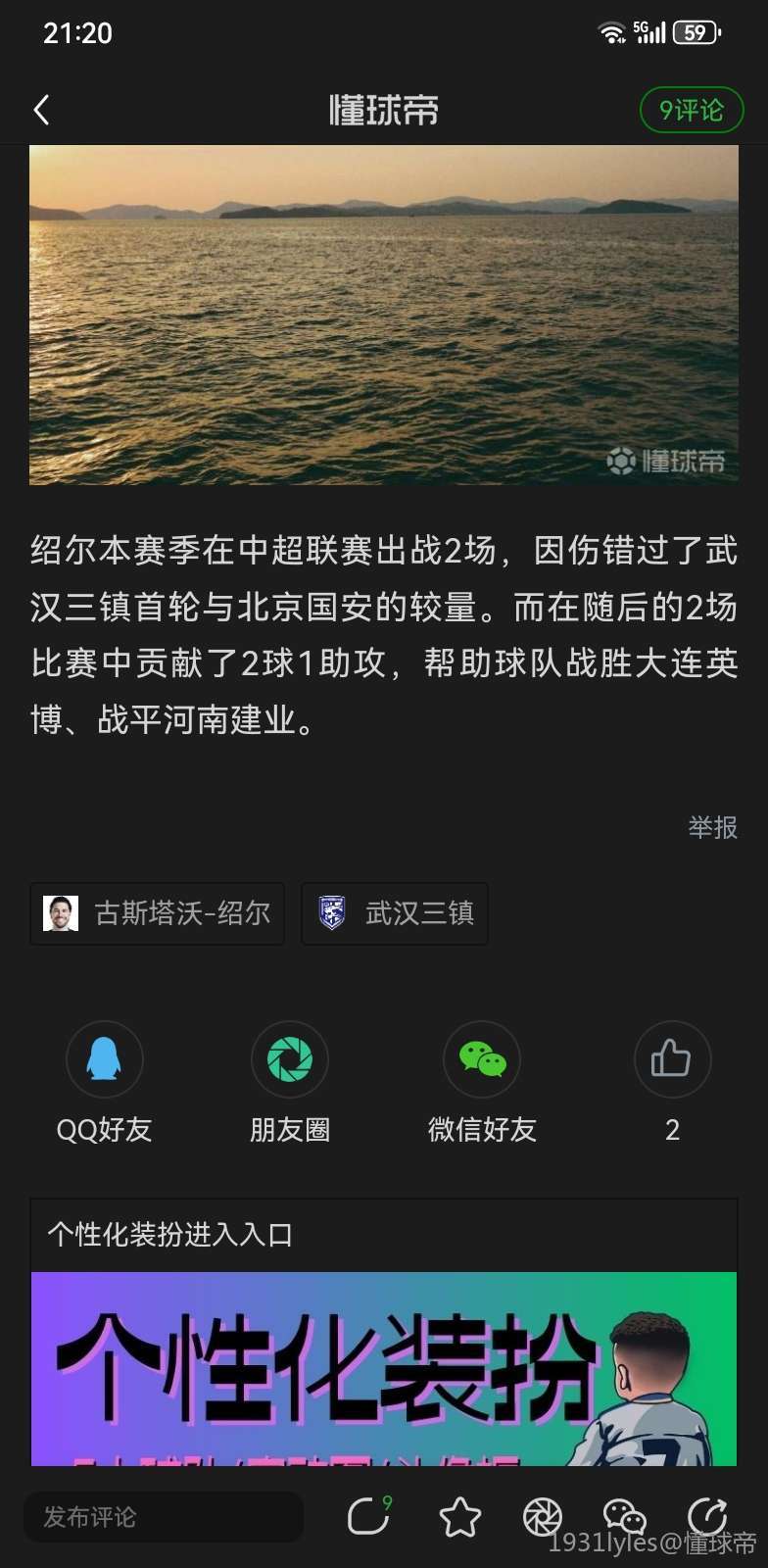This screenshot has width=768, height=1568.
Task: Favorite the article with the star icon
Action: (x=459, y=1518)
